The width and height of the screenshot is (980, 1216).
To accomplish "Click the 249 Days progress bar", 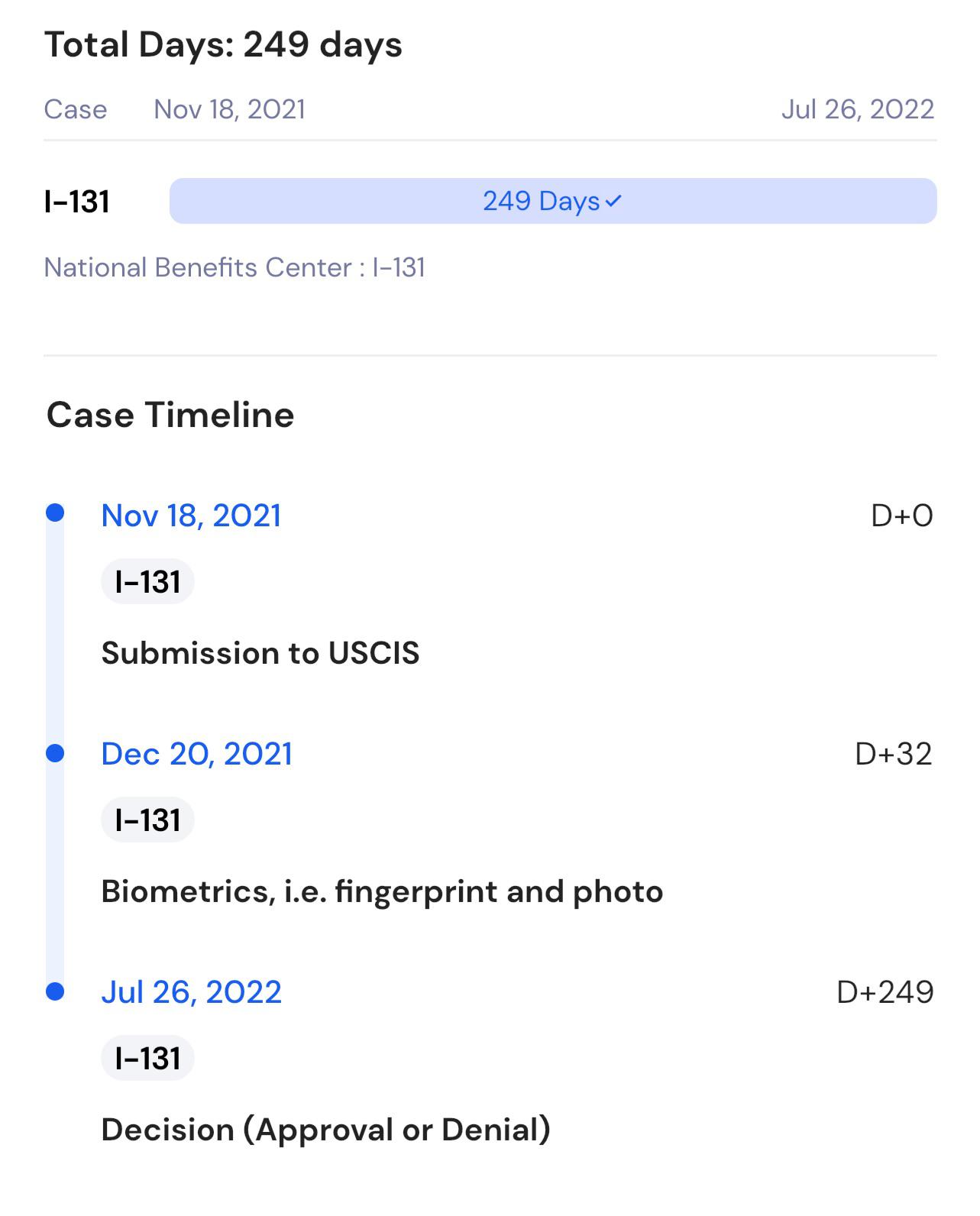I will (x=554, y=202).
